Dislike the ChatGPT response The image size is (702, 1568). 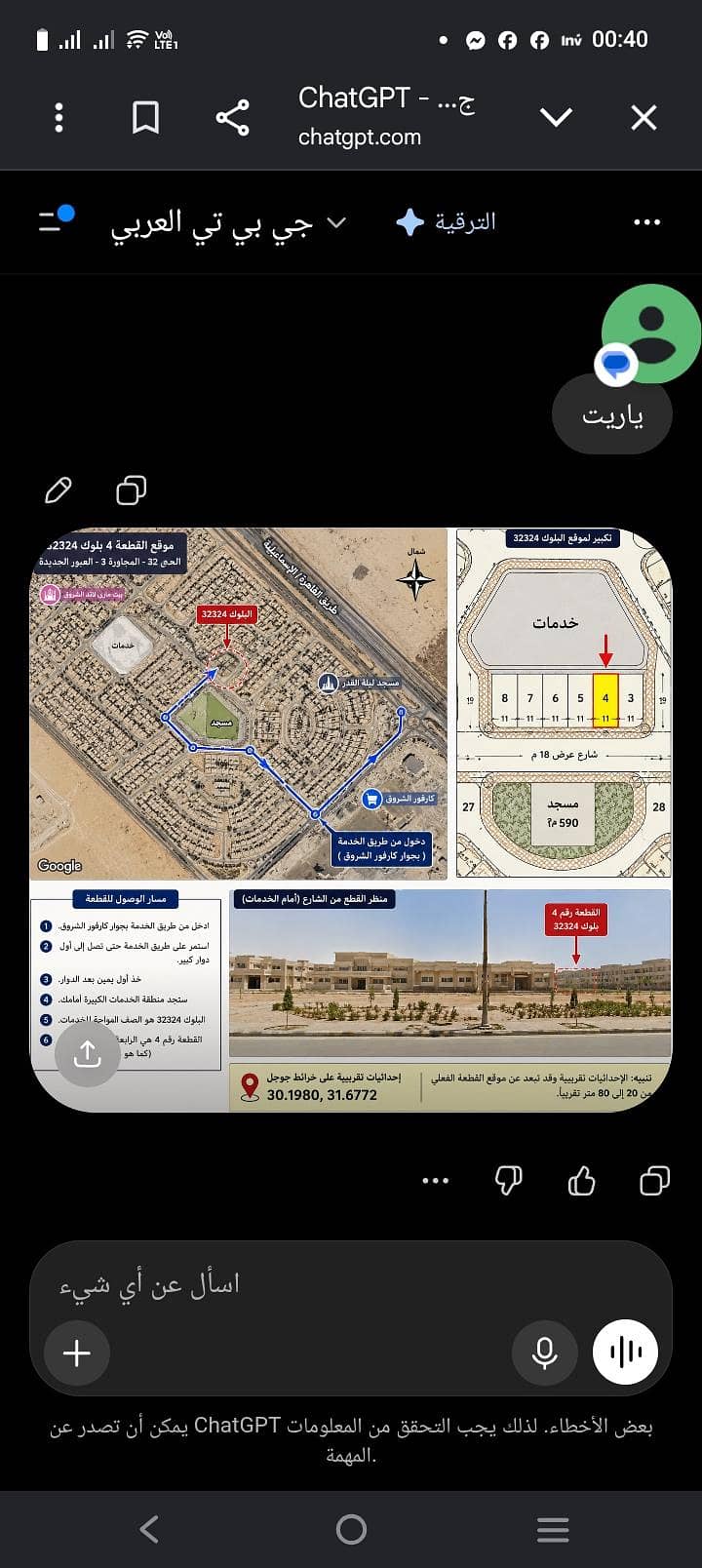pos(508,1181)
